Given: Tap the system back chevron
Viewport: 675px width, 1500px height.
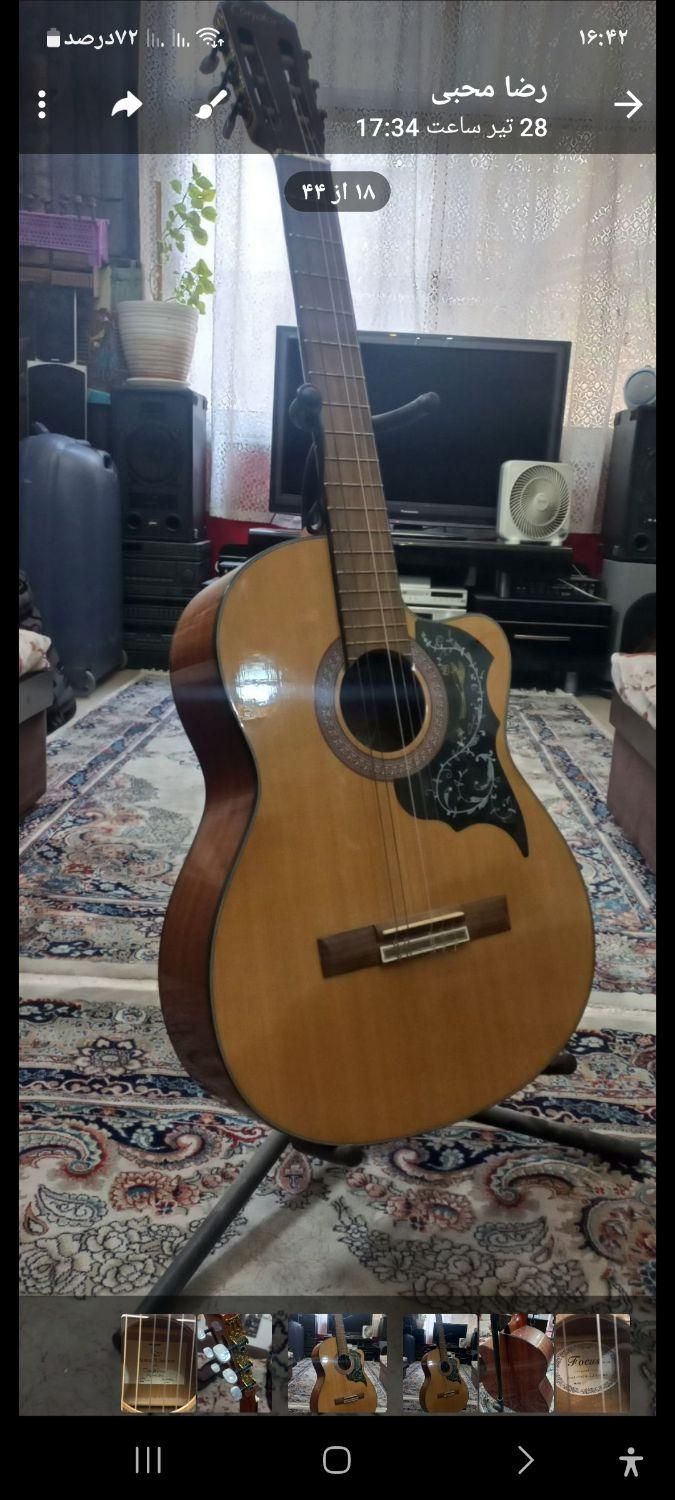Looking at the screenshot, I should [525, 1461].
